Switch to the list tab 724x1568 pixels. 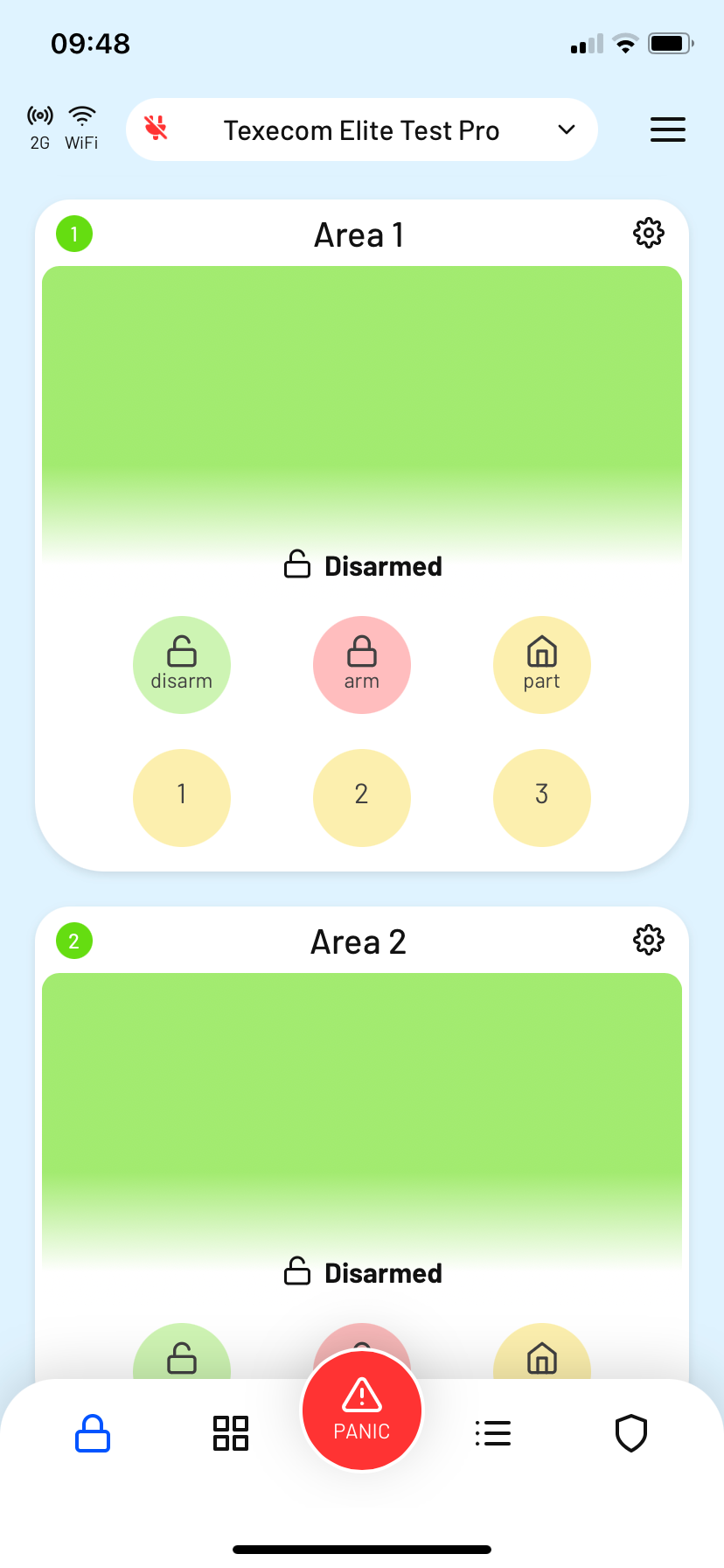click(493, 1433)
